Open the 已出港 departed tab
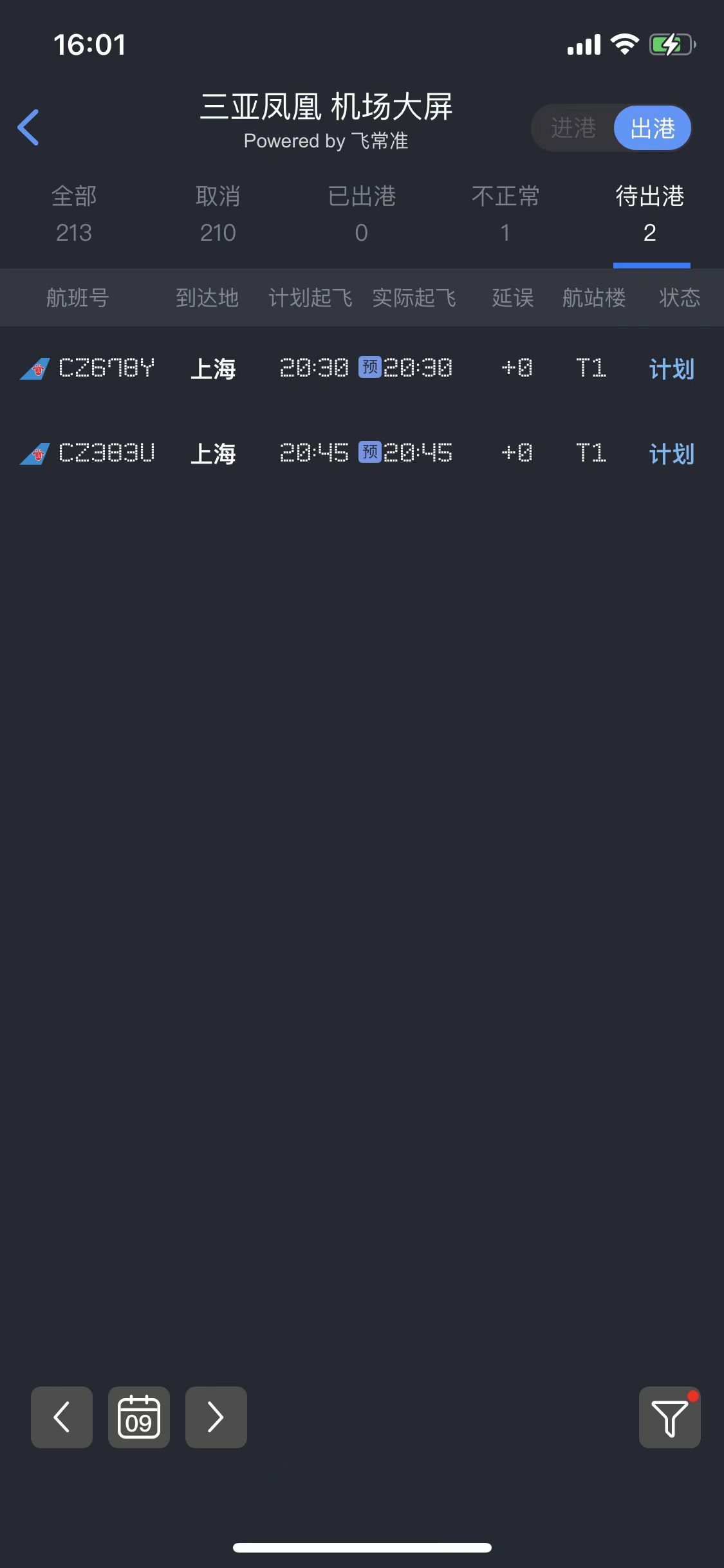This screenshot has width=724, height=1568. pyautogui.click(x=362, y=214)
